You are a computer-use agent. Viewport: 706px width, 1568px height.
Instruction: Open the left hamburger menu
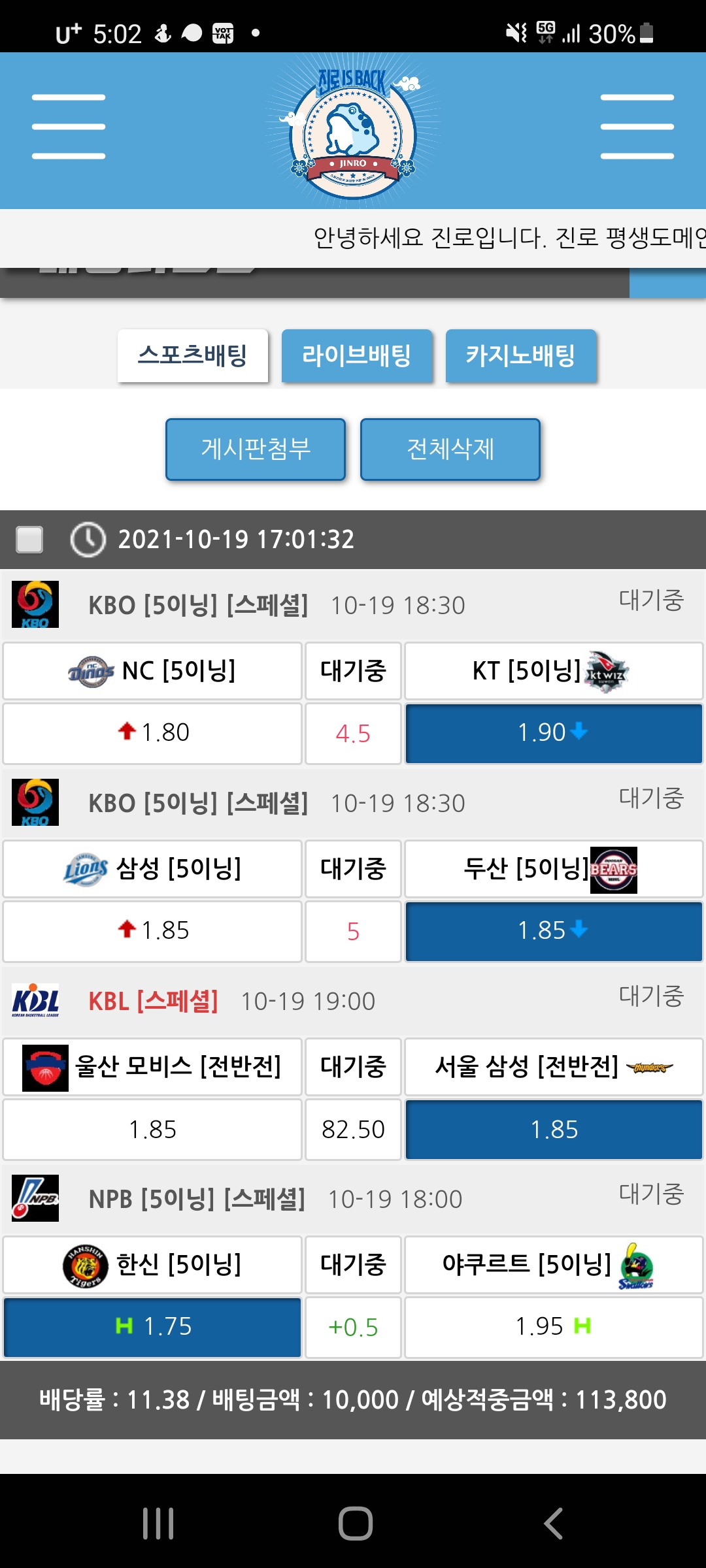(x=69, y=127)
